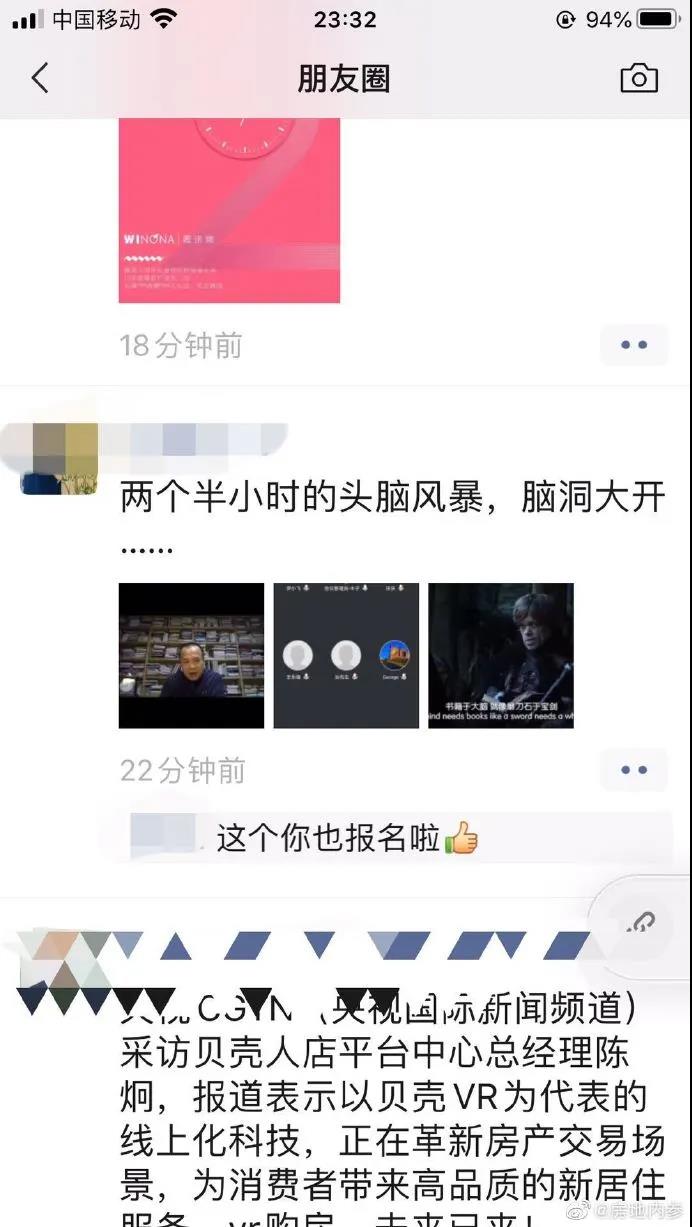Open the pink WINONA poster image
Viewport: 692px width, 1227px height.
(x=229, y=210)
